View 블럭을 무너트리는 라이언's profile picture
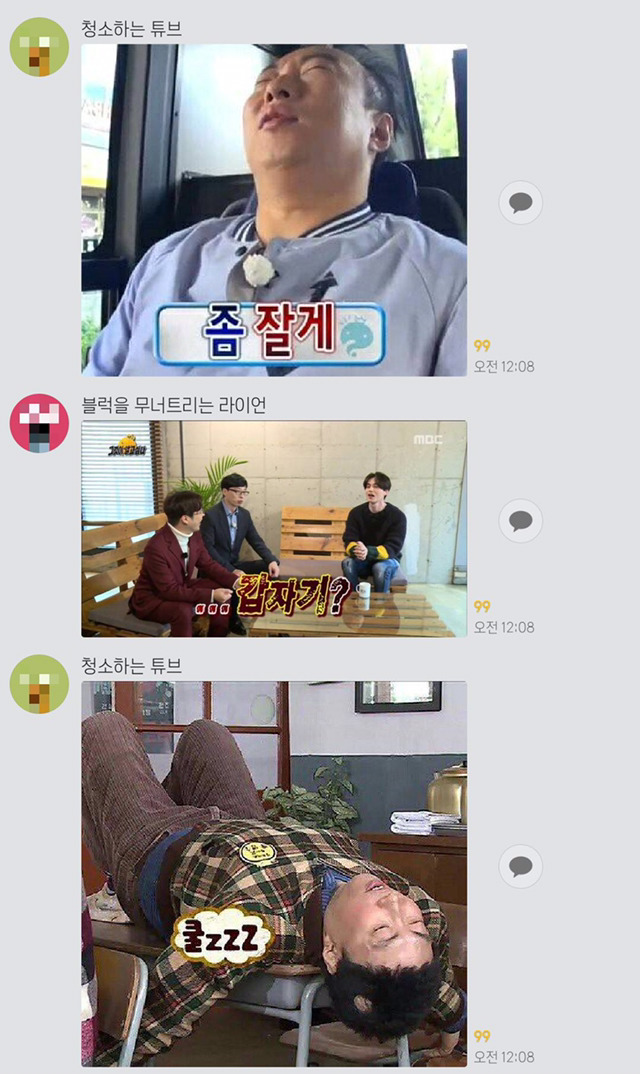The height and width of the screenshot is (1074, 640). pos(39,423)
